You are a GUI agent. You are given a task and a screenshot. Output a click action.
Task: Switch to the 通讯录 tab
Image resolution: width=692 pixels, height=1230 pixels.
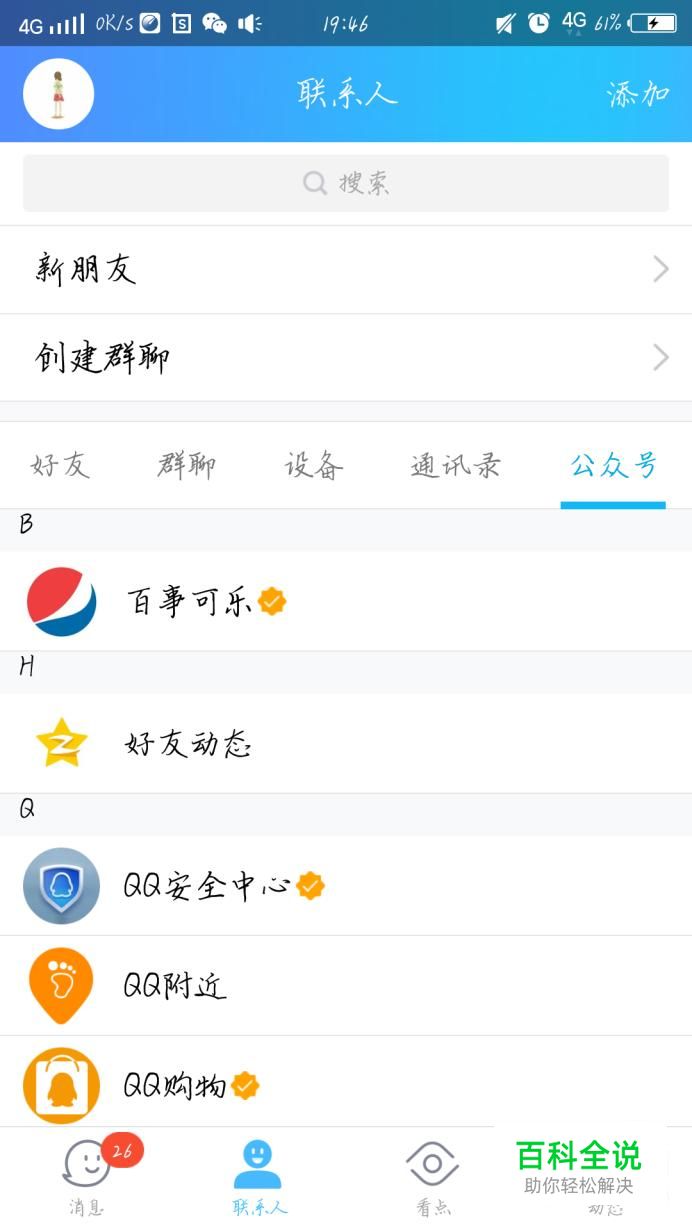coord(455,465)
